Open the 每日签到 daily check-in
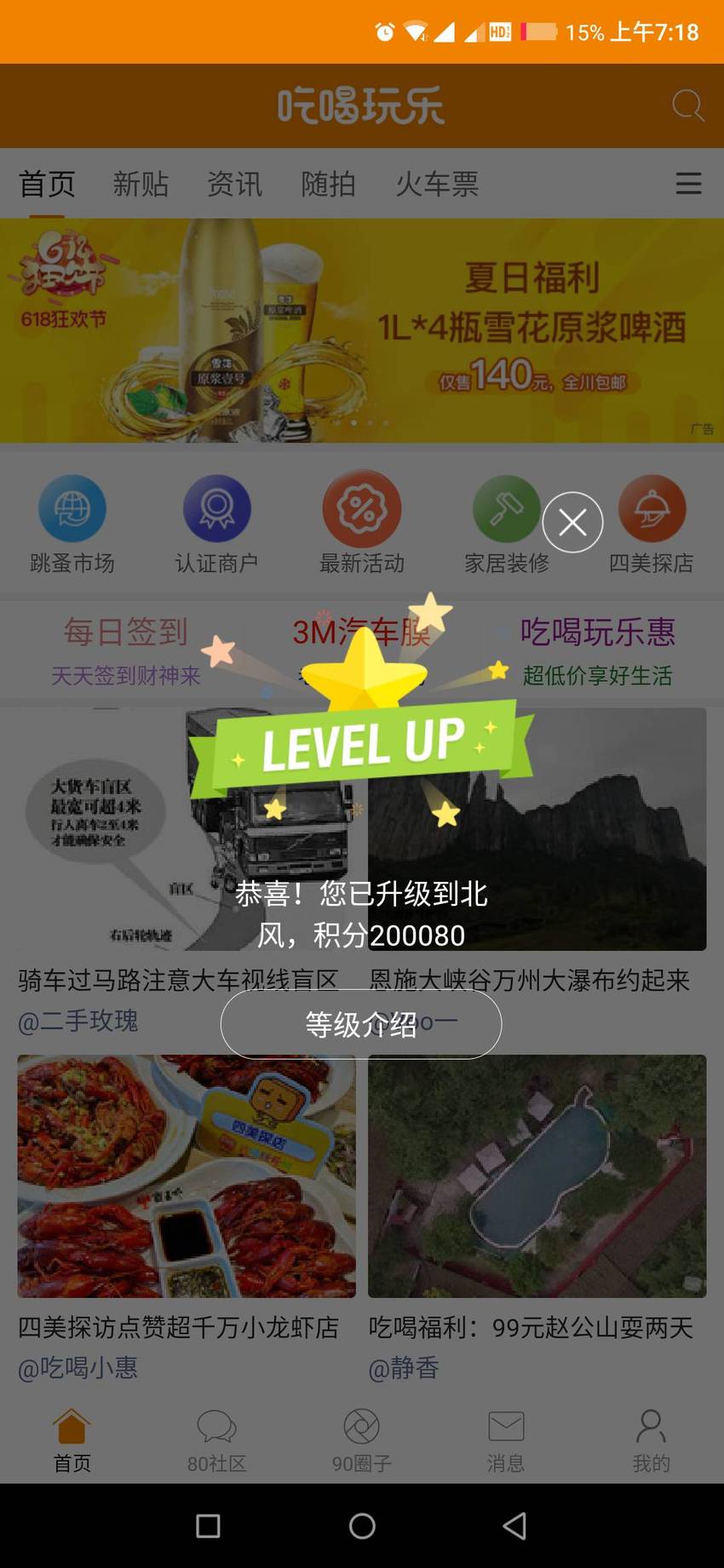Viewport: 724px width, 1568px height. (126, 650)
